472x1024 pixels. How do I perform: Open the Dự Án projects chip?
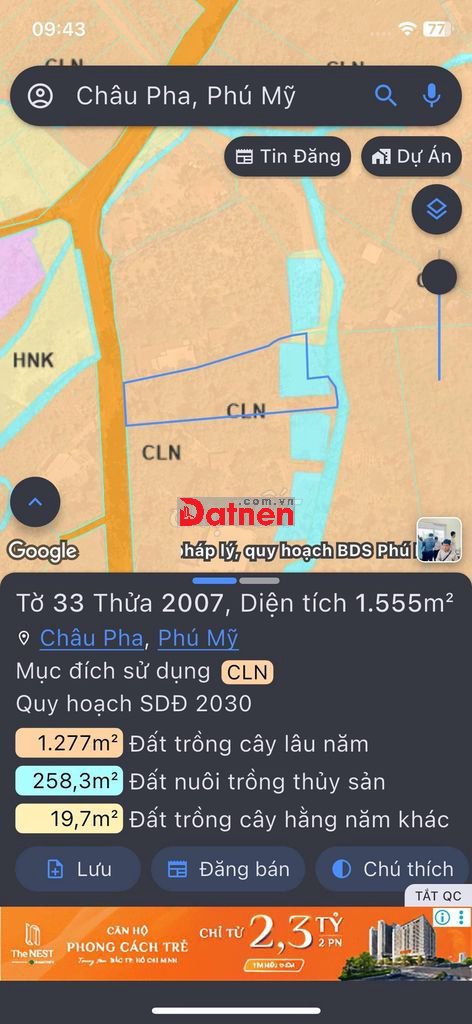click(x=411, y=157)
